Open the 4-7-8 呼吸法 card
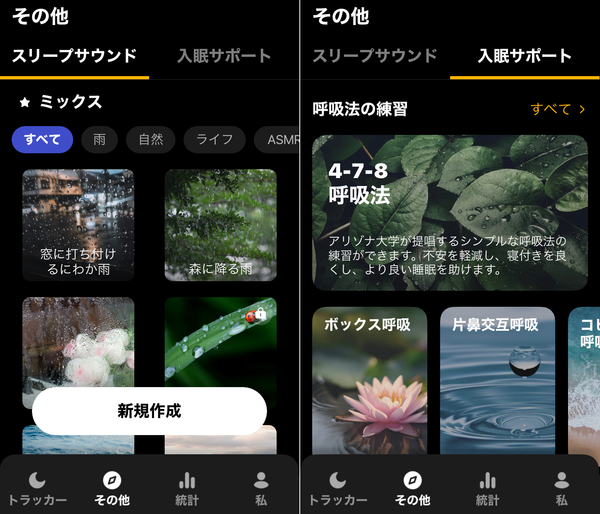 click(450, 213)
